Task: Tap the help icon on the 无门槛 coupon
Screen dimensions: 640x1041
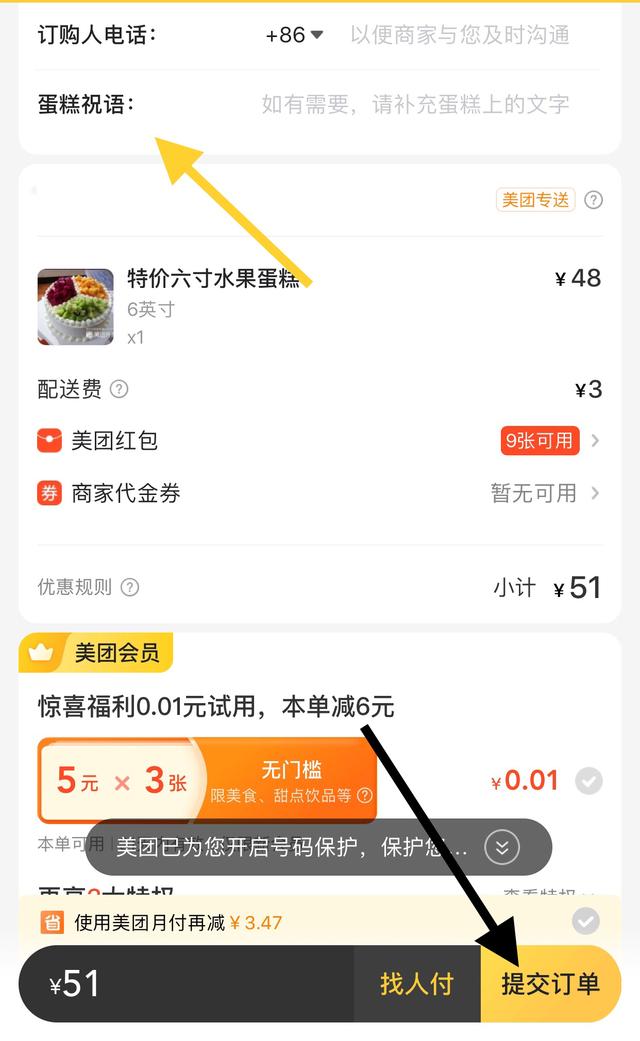Action: pos(365,796)
